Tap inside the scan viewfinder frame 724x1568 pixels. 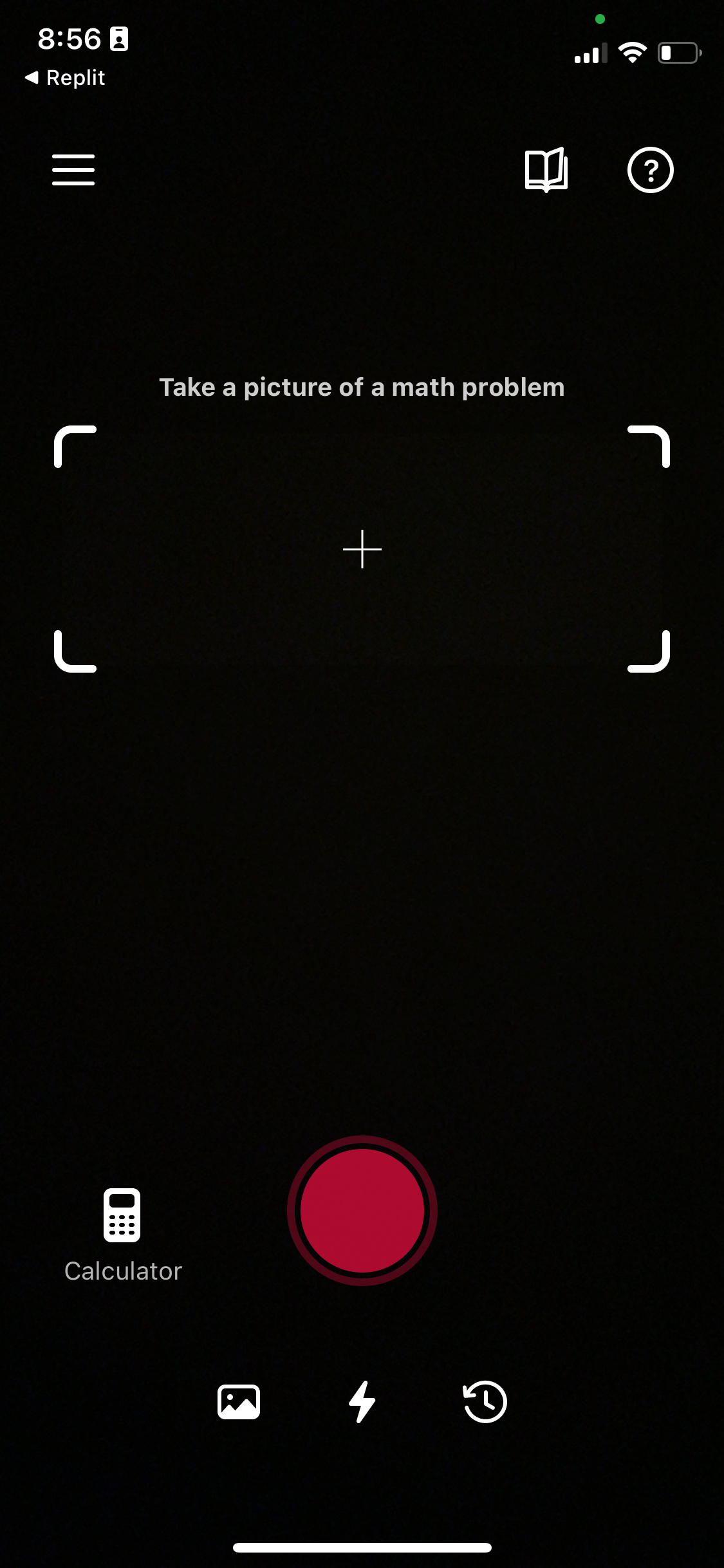point(362,549)
